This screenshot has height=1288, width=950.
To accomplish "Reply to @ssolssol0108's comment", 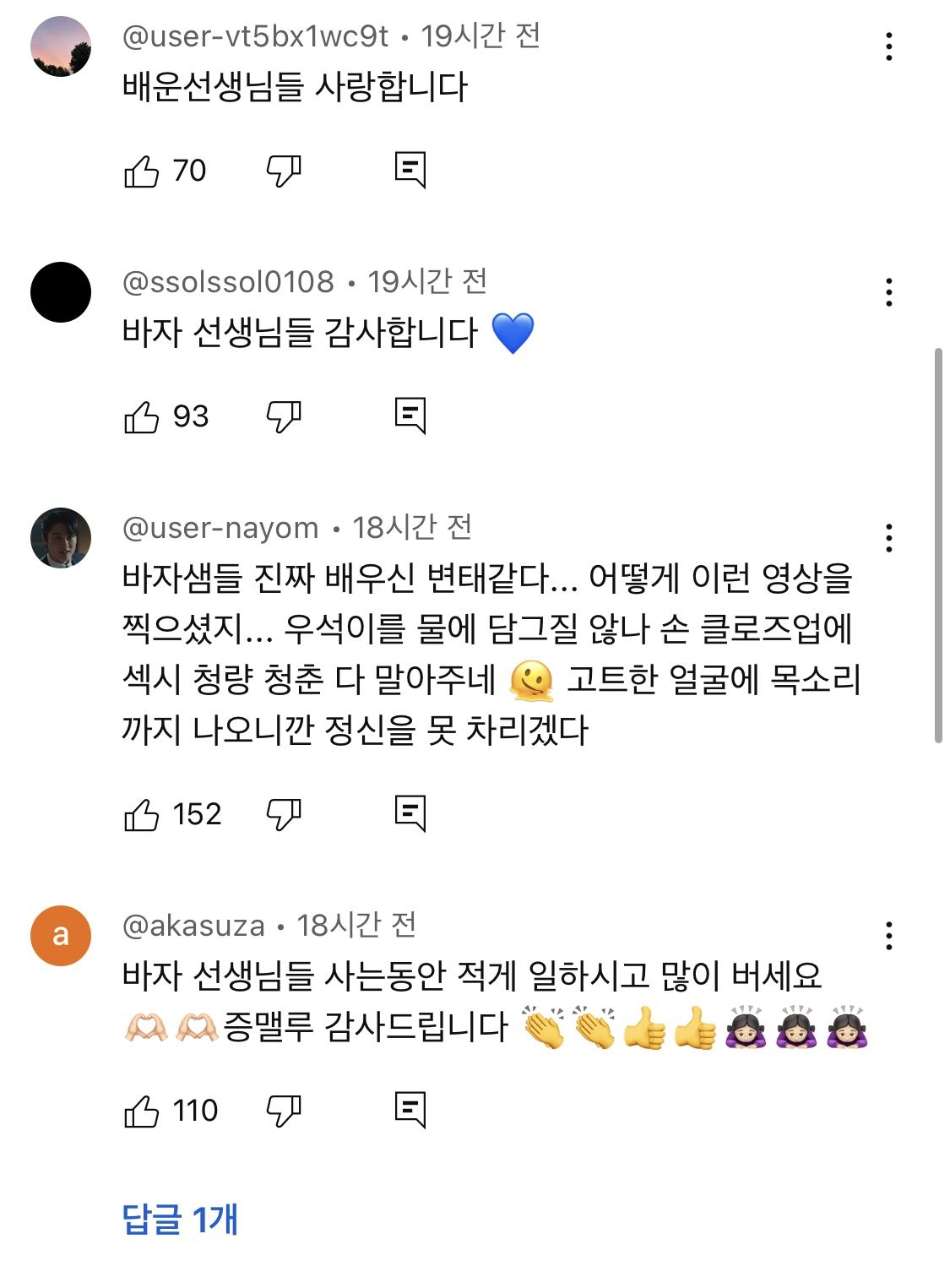I will click(x=410, y=416).
